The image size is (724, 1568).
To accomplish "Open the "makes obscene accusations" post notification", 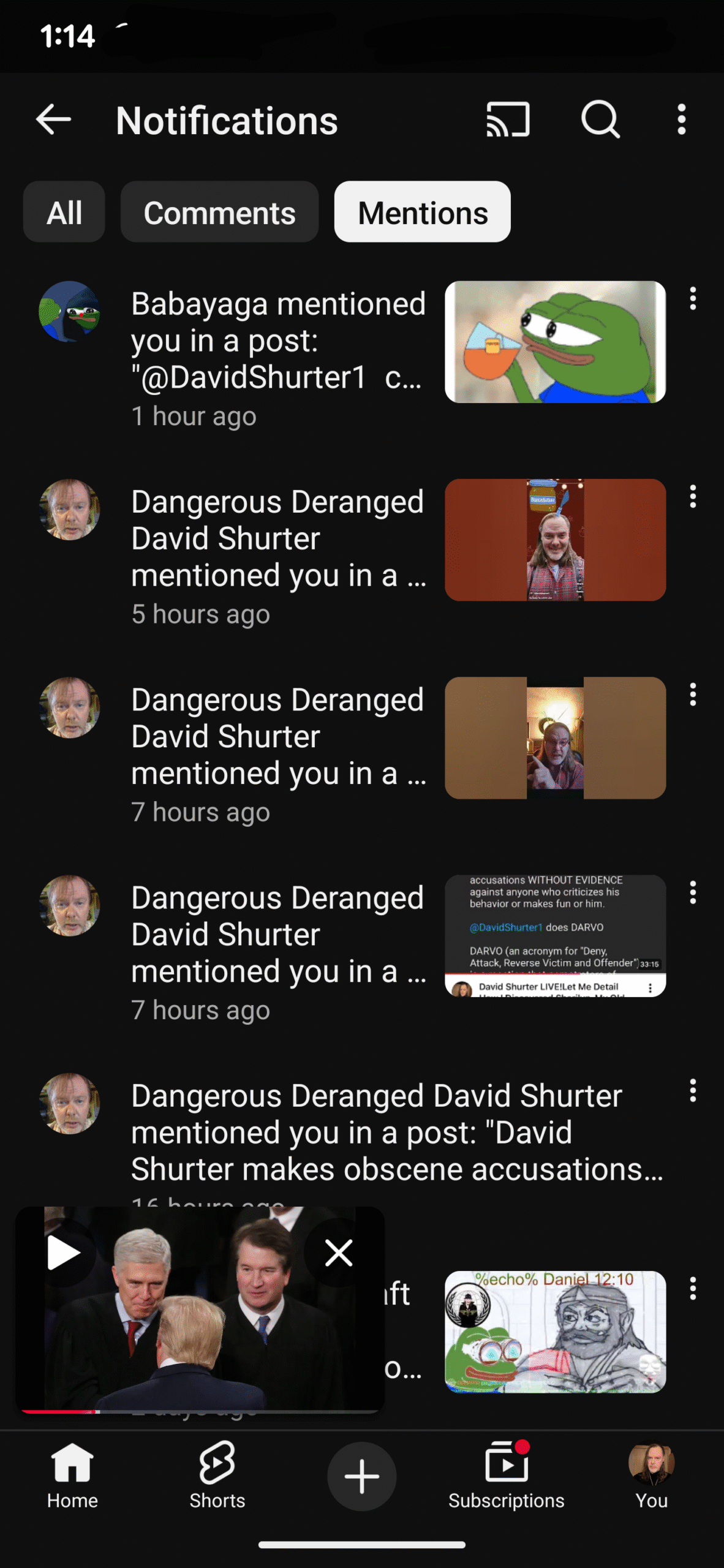I will [x=392, y=1132].
